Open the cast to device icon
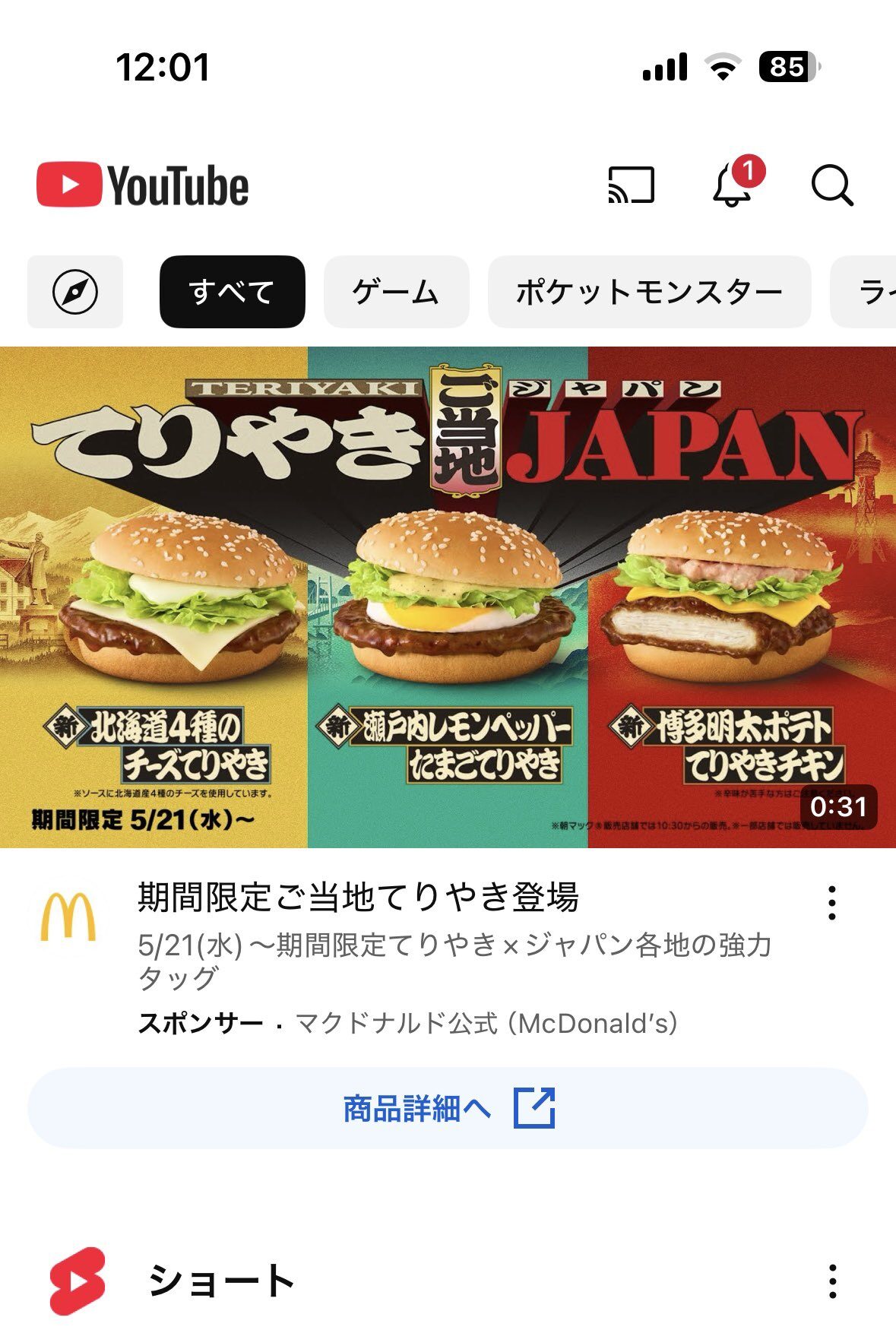Viewport: 896px width, 1330px height. (x=631, y=185)
